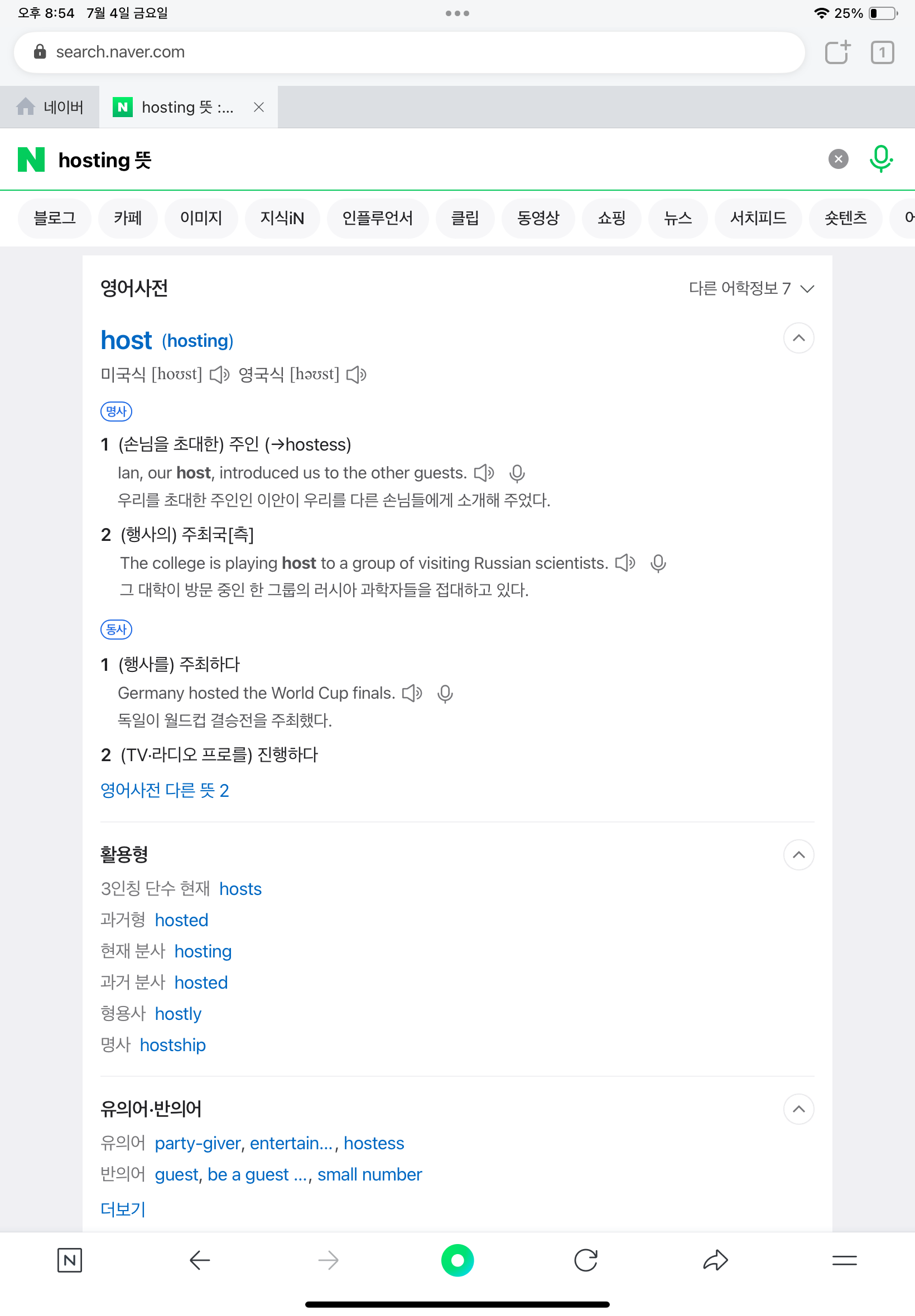Play the British pronunciation of host
Viewport: 915px width, 1316px height.
pos(356,375)
